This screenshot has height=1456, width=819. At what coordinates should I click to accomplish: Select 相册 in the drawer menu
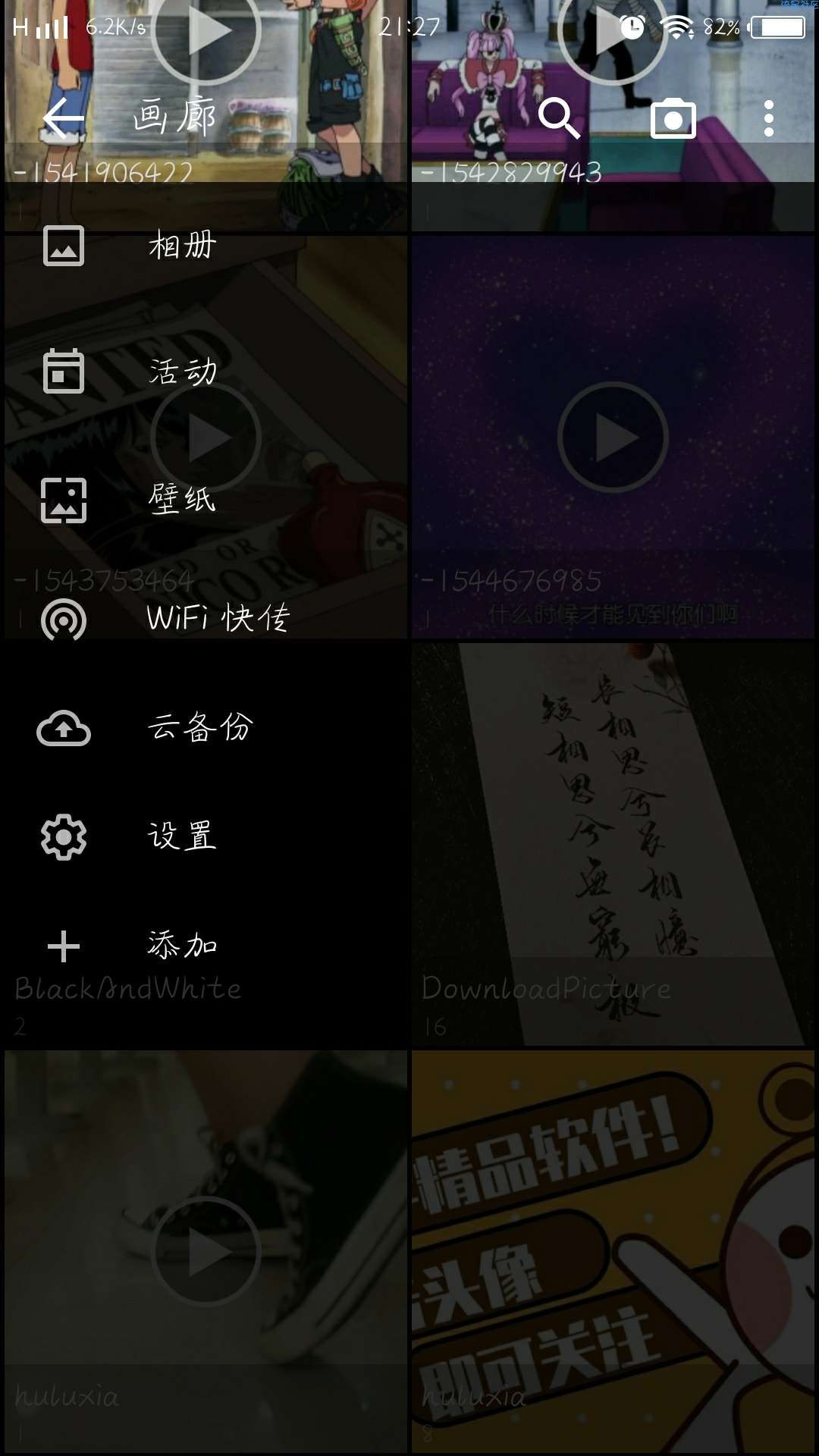pyautogui.click(x=182, y=246)
